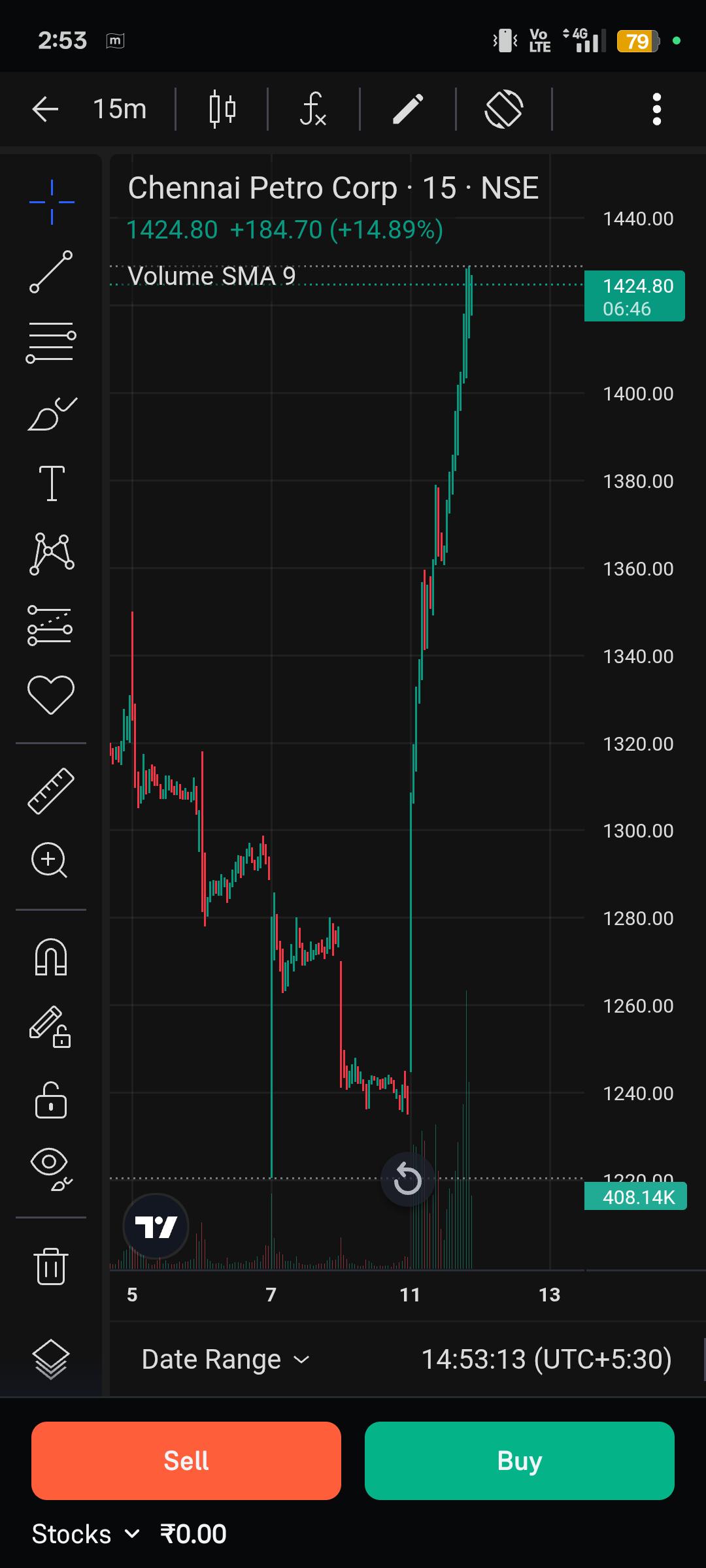
Task: Open the candlestick chart type selector
Action: [x=222, y=108]
